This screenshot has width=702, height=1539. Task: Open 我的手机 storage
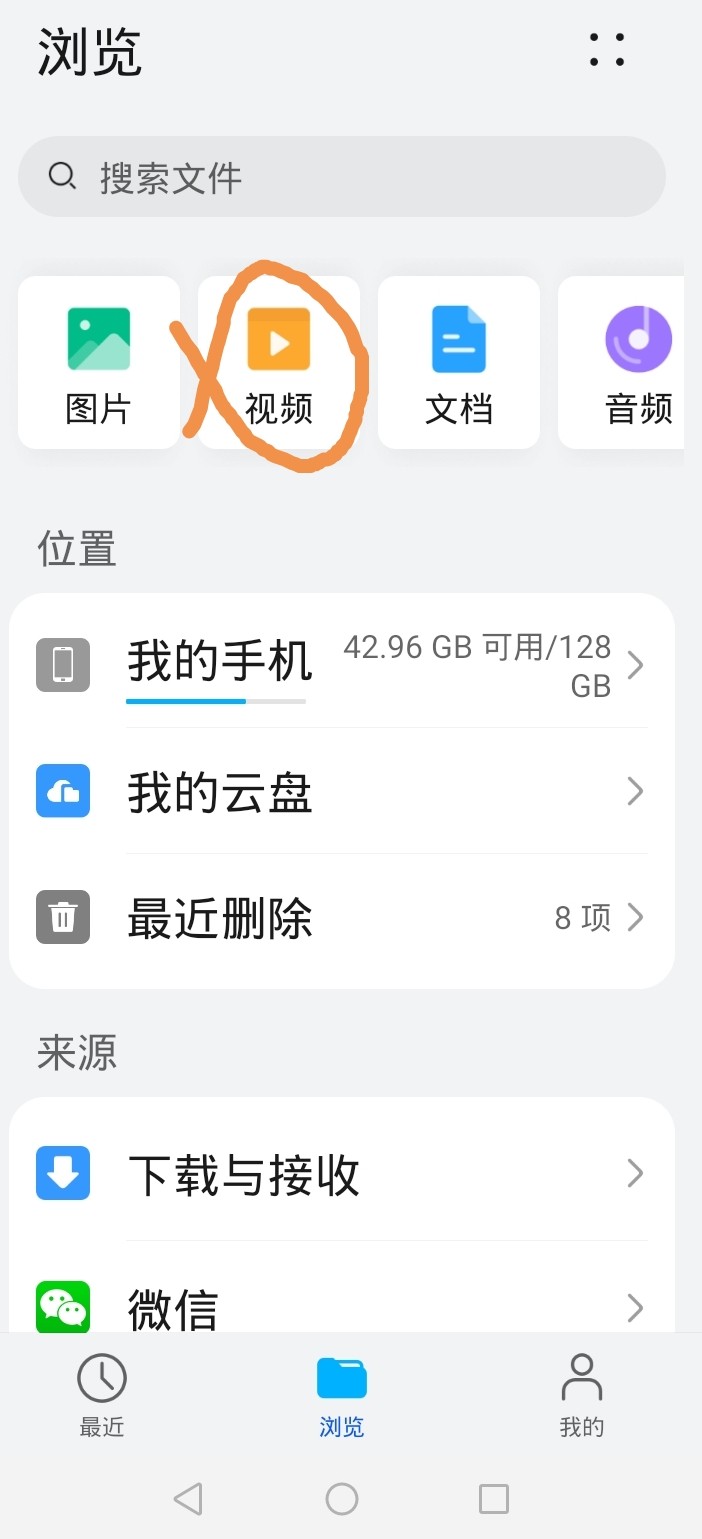tap(342, 664)
